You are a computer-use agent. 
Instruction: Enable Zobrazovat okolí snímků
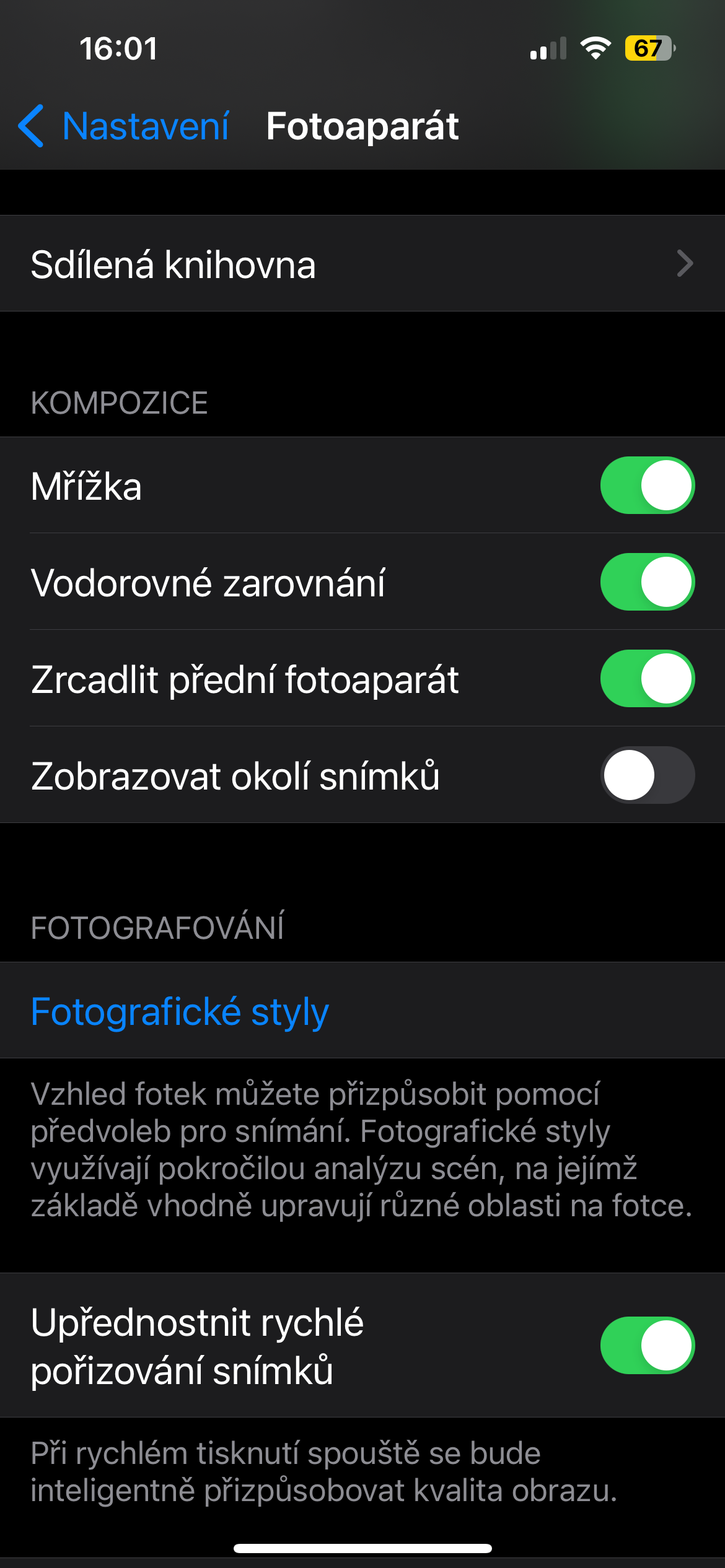click(x=647, y=775)
